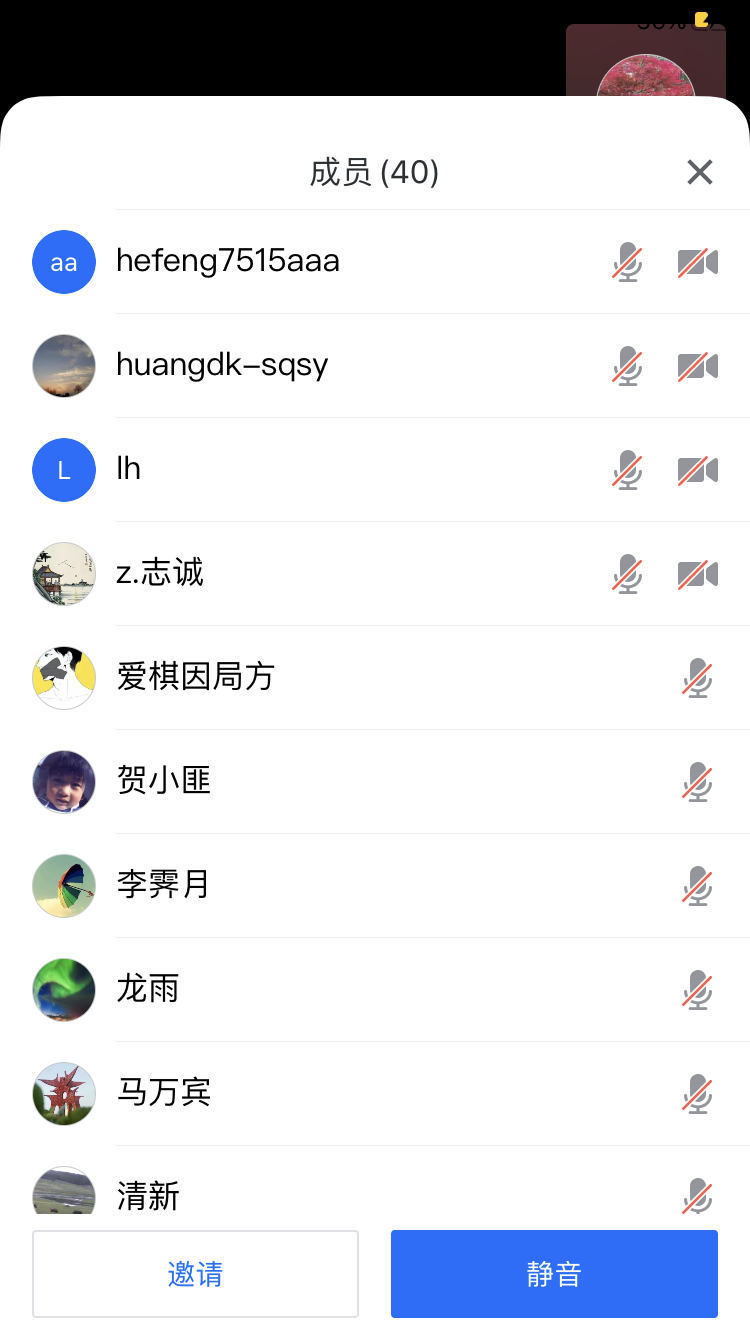Open the floating video thumbnail
This screenshot has width=750, height=1334.
[x=645, y=62]
